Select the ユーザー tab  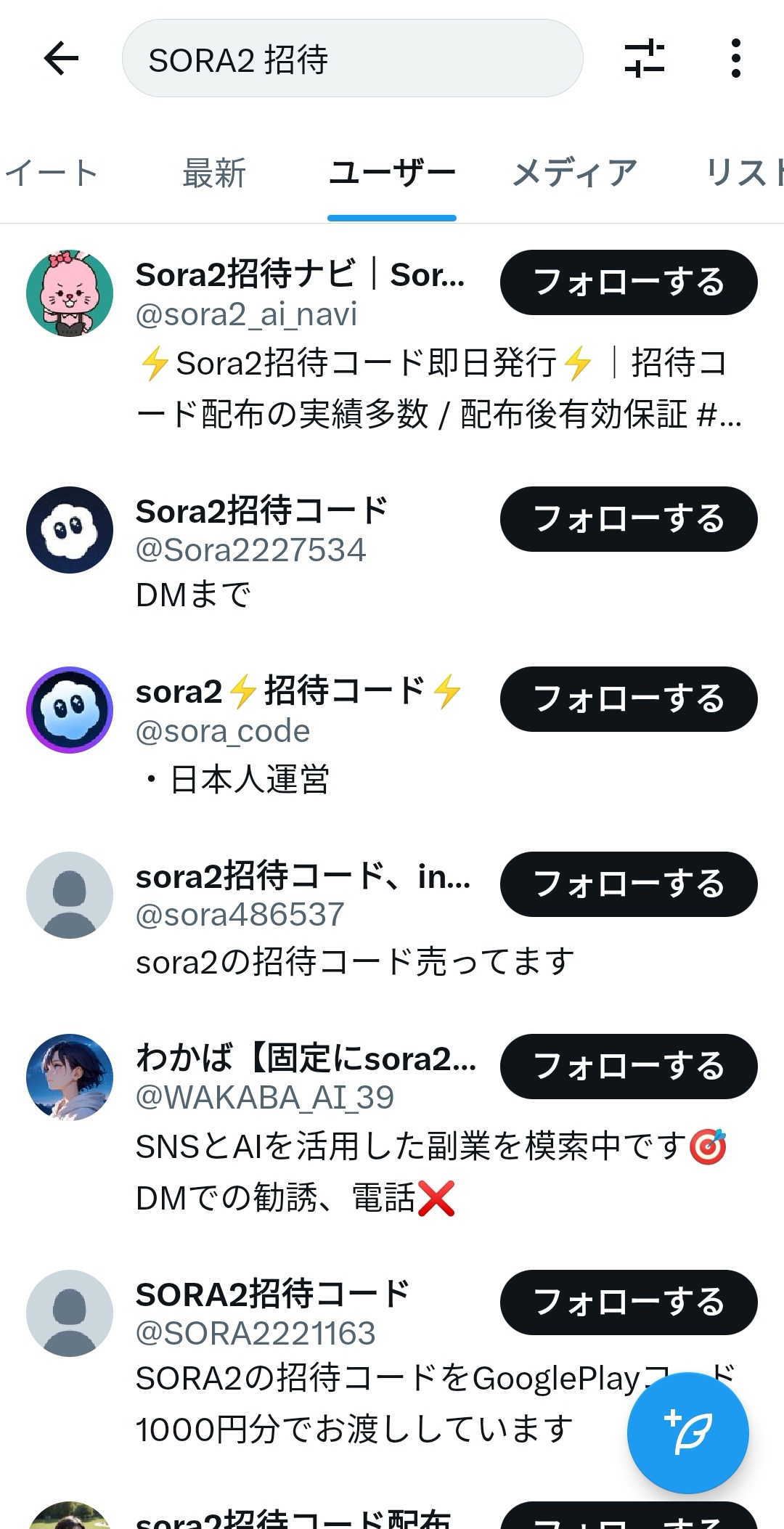pyautogui.click(x=392, y=174)
